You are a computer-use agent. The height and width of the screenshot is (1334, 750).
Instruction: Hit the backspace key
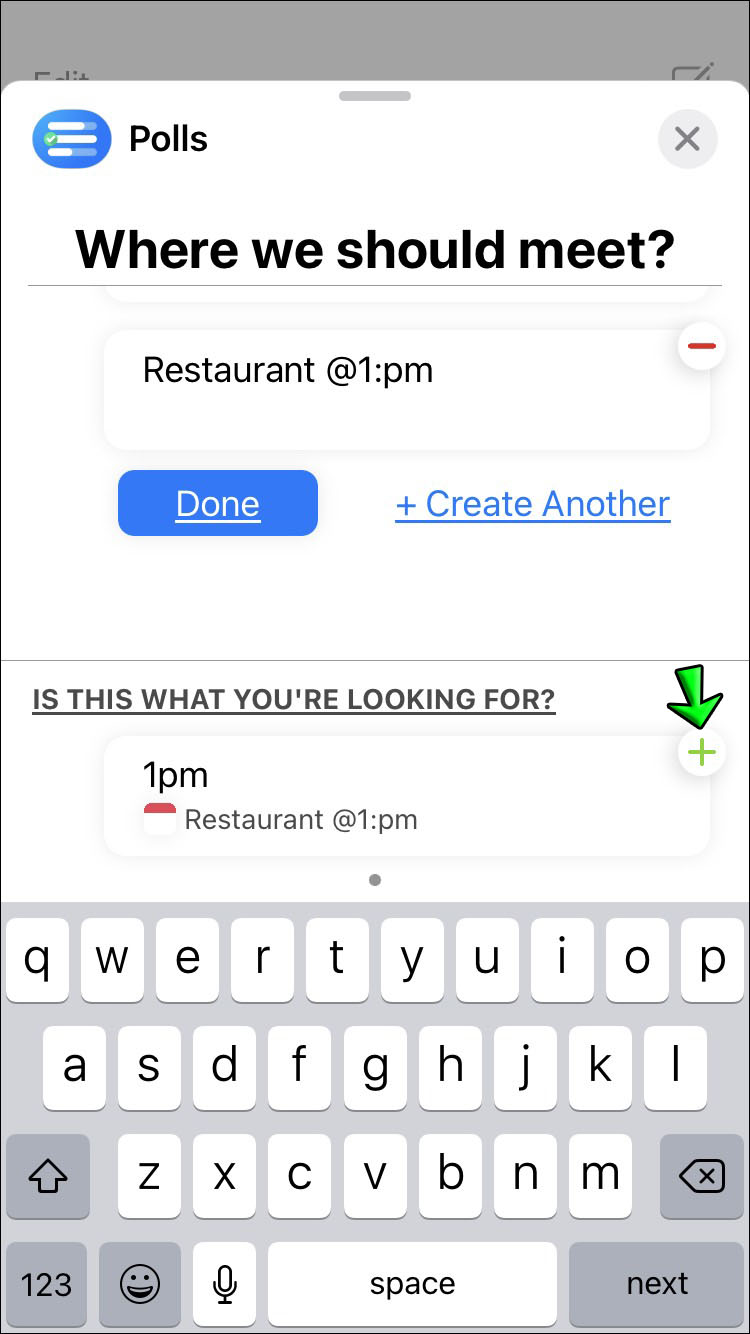701,1177
